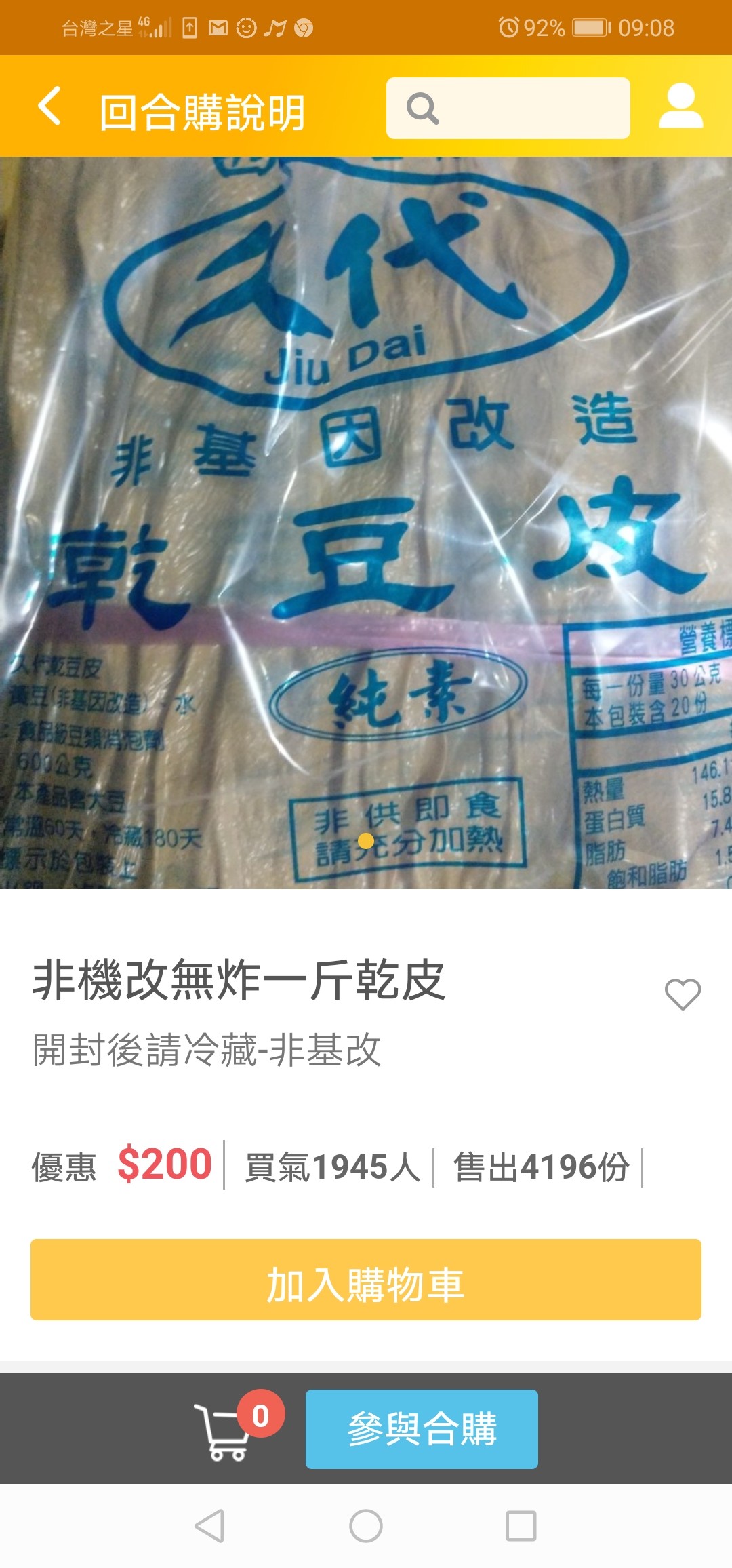Open the search box in the header
This screenshot has width=732, height=1568.
coord(508,109)
